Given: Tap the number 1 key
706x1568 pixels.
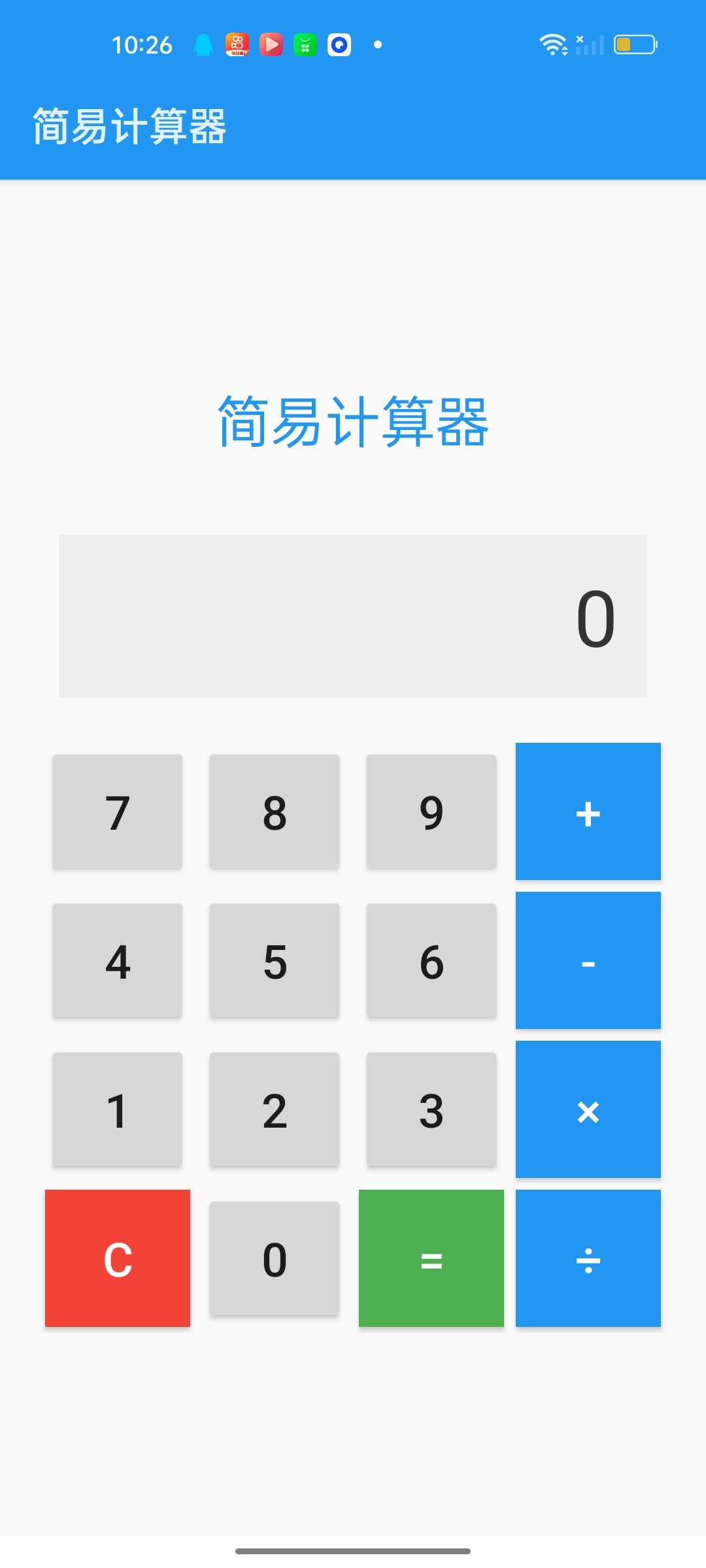Looking at the screenshot, I should [x=118, y=1110].
